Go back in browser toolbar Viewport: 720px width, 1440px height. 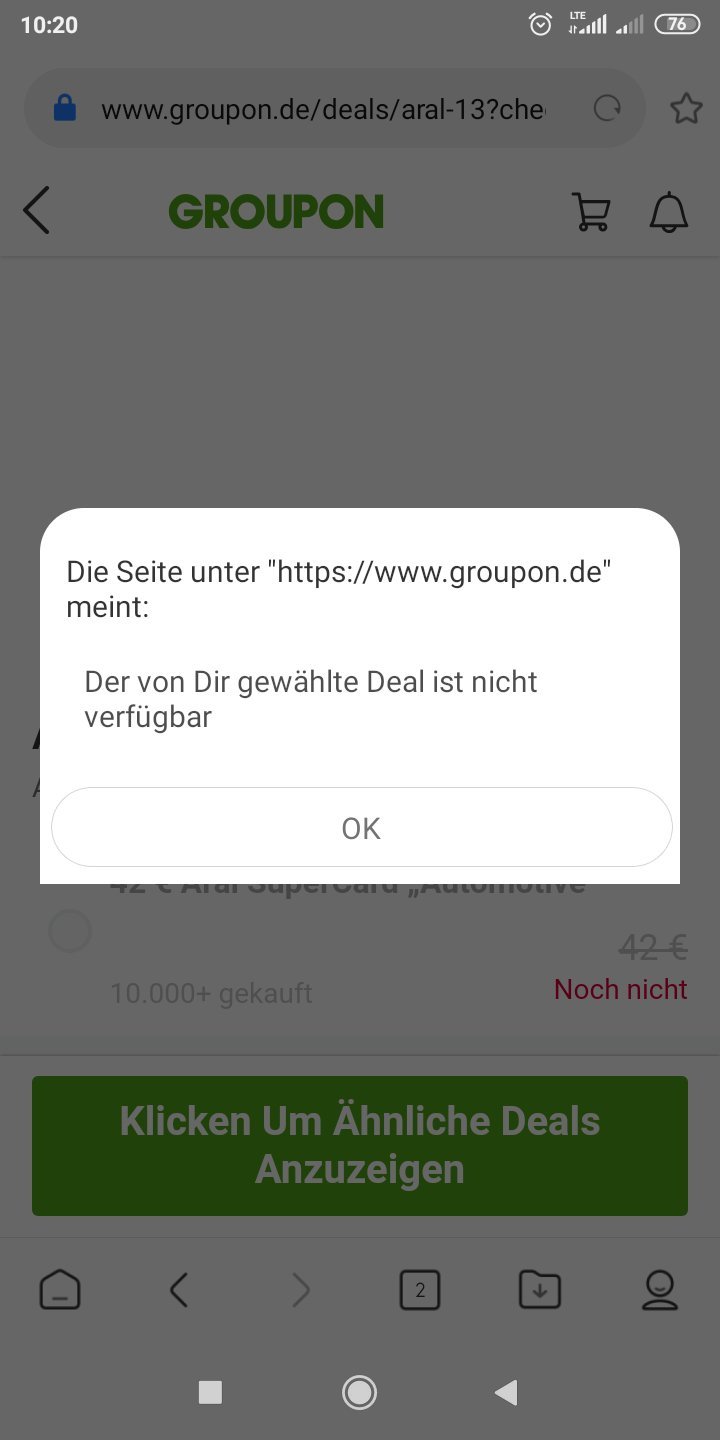tap(178, 1290)
